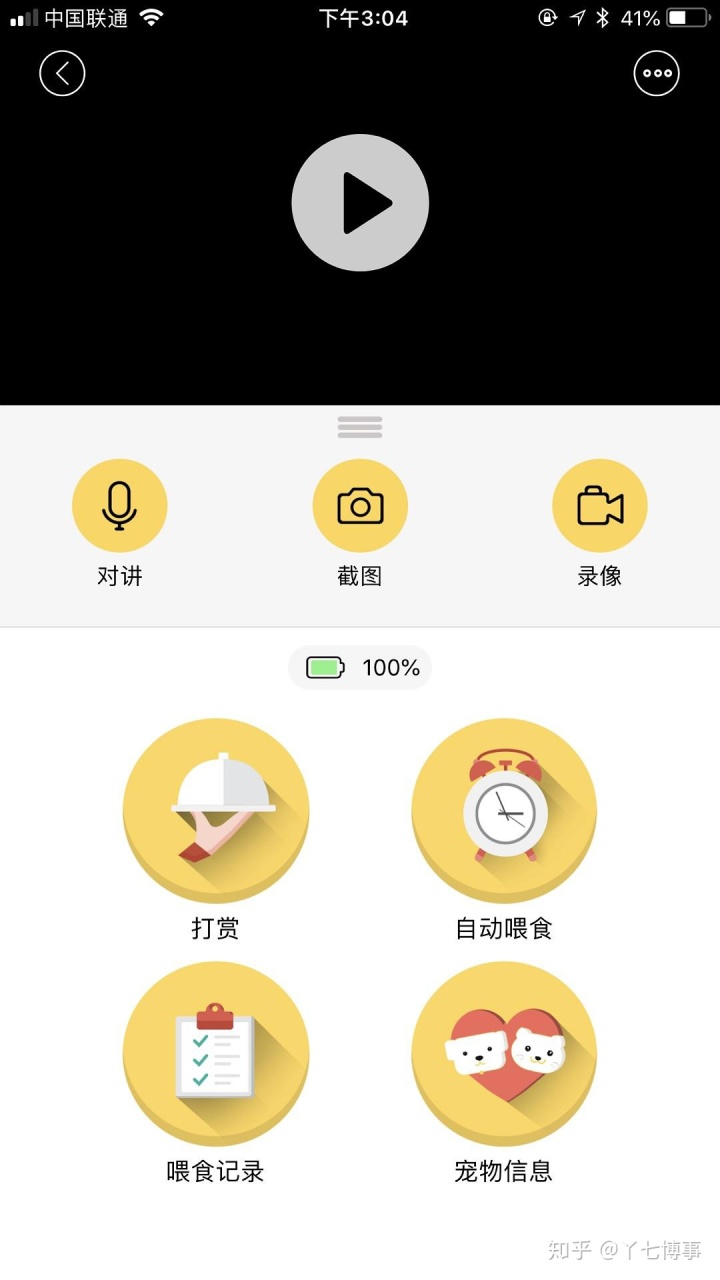Screen dimensions: 720x1280
Task: Take a screenshot with 截图 button
Action: click(360, 506)
